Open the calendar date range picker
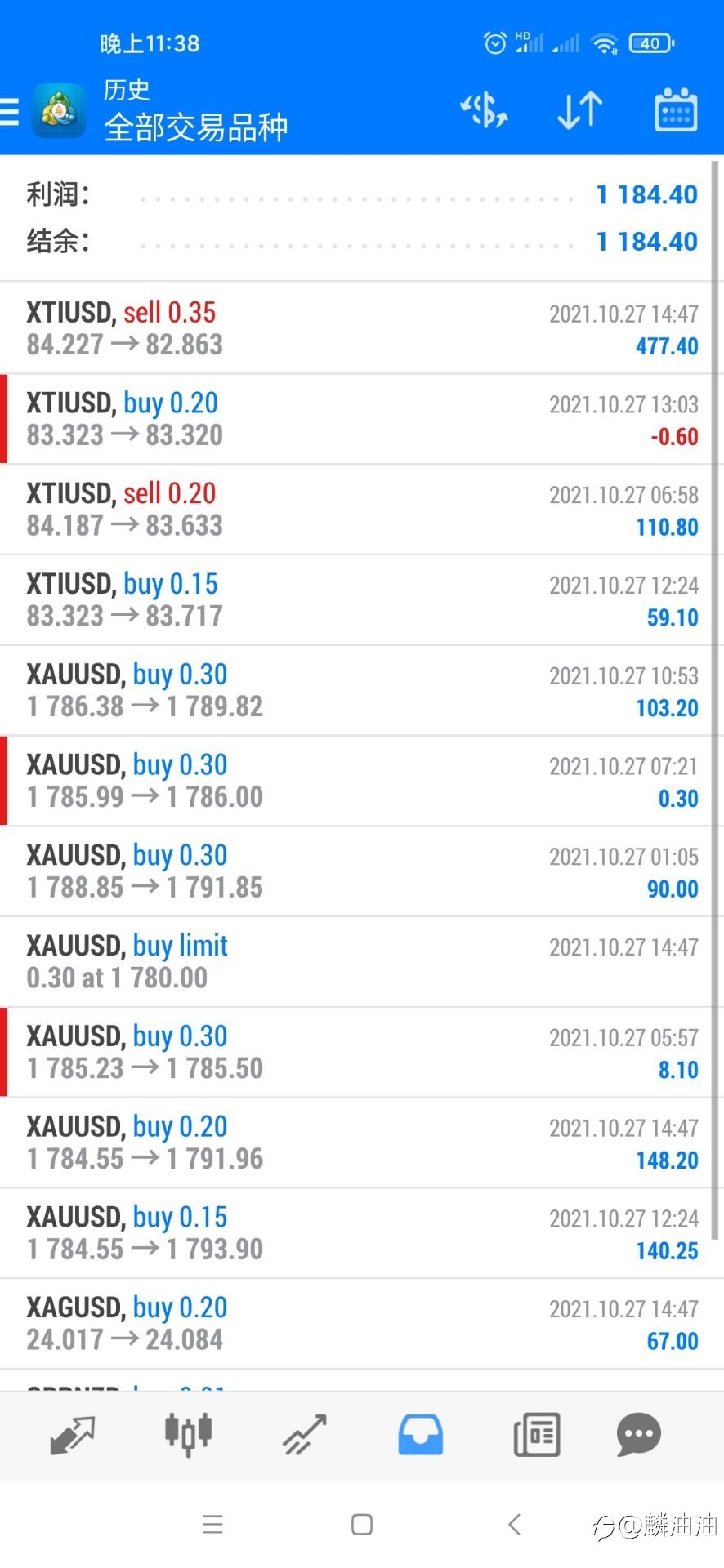Screen dimensions: 724x1568 coord(676,109)
